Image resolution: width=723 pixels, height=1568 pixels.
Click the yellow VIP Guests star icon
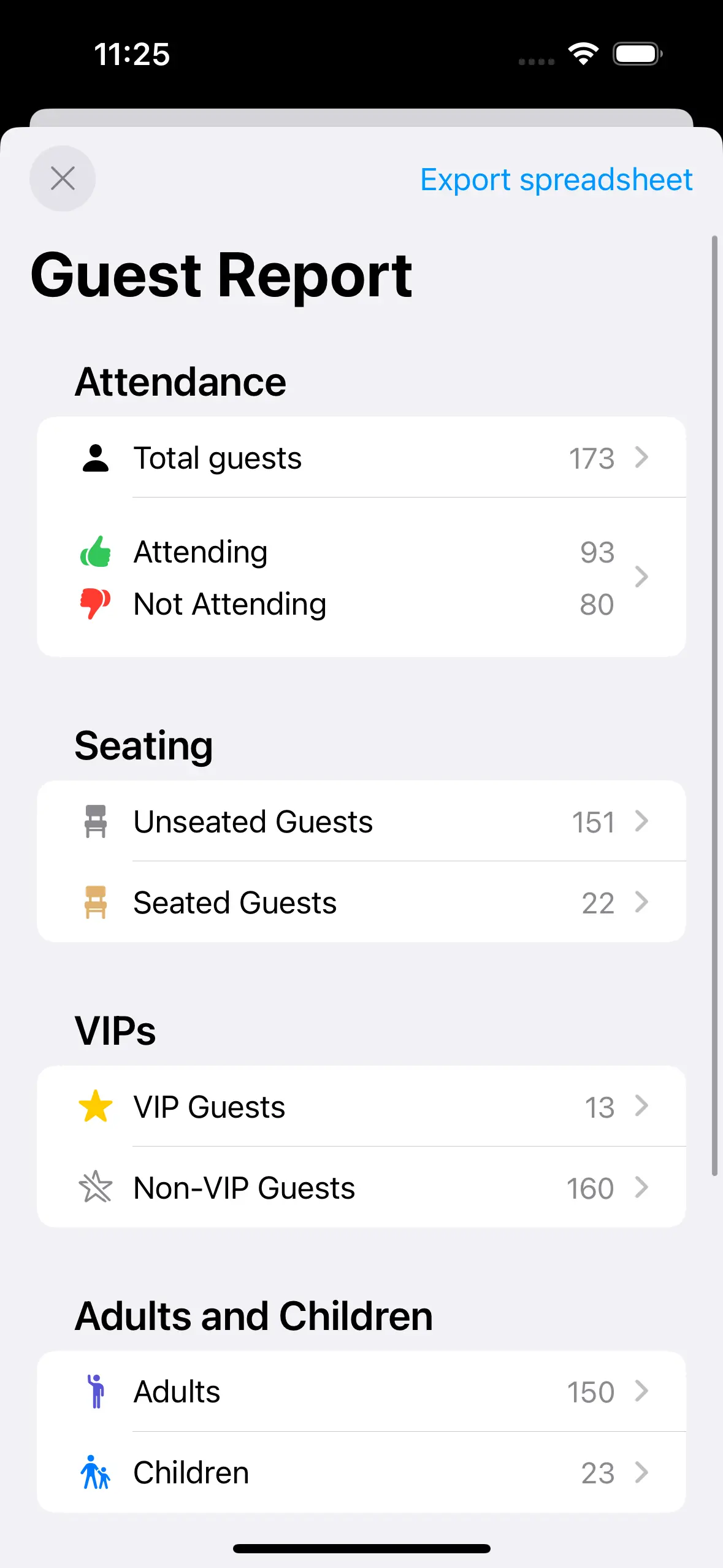coord(95,1106)
